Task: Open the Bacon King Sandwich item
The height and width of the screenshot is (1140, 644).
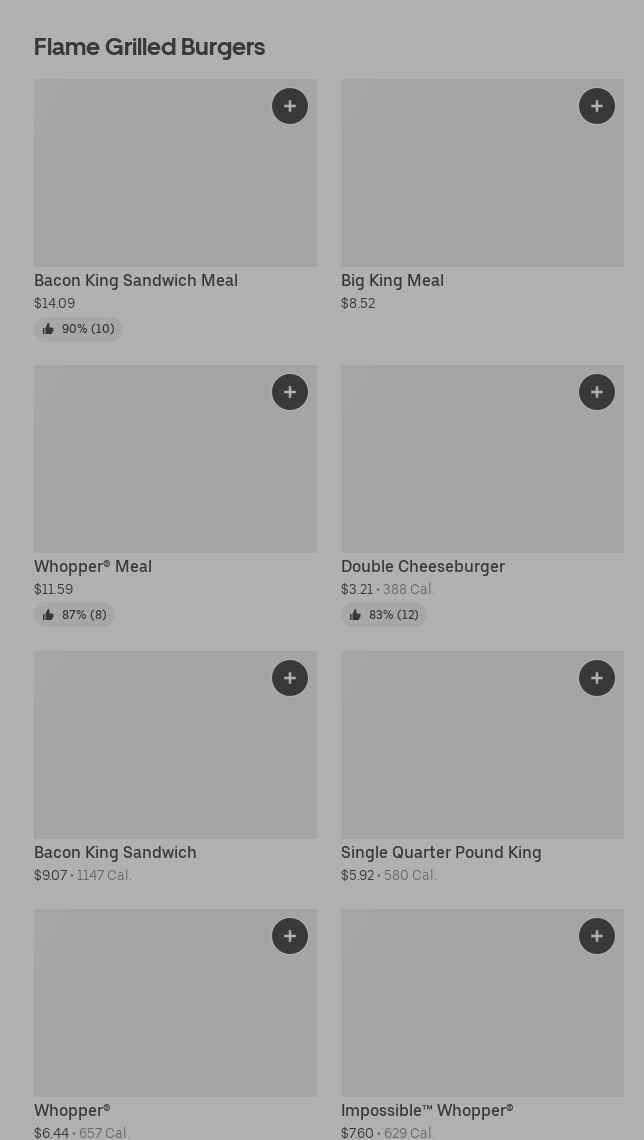Action: click(x=115, y=853)
